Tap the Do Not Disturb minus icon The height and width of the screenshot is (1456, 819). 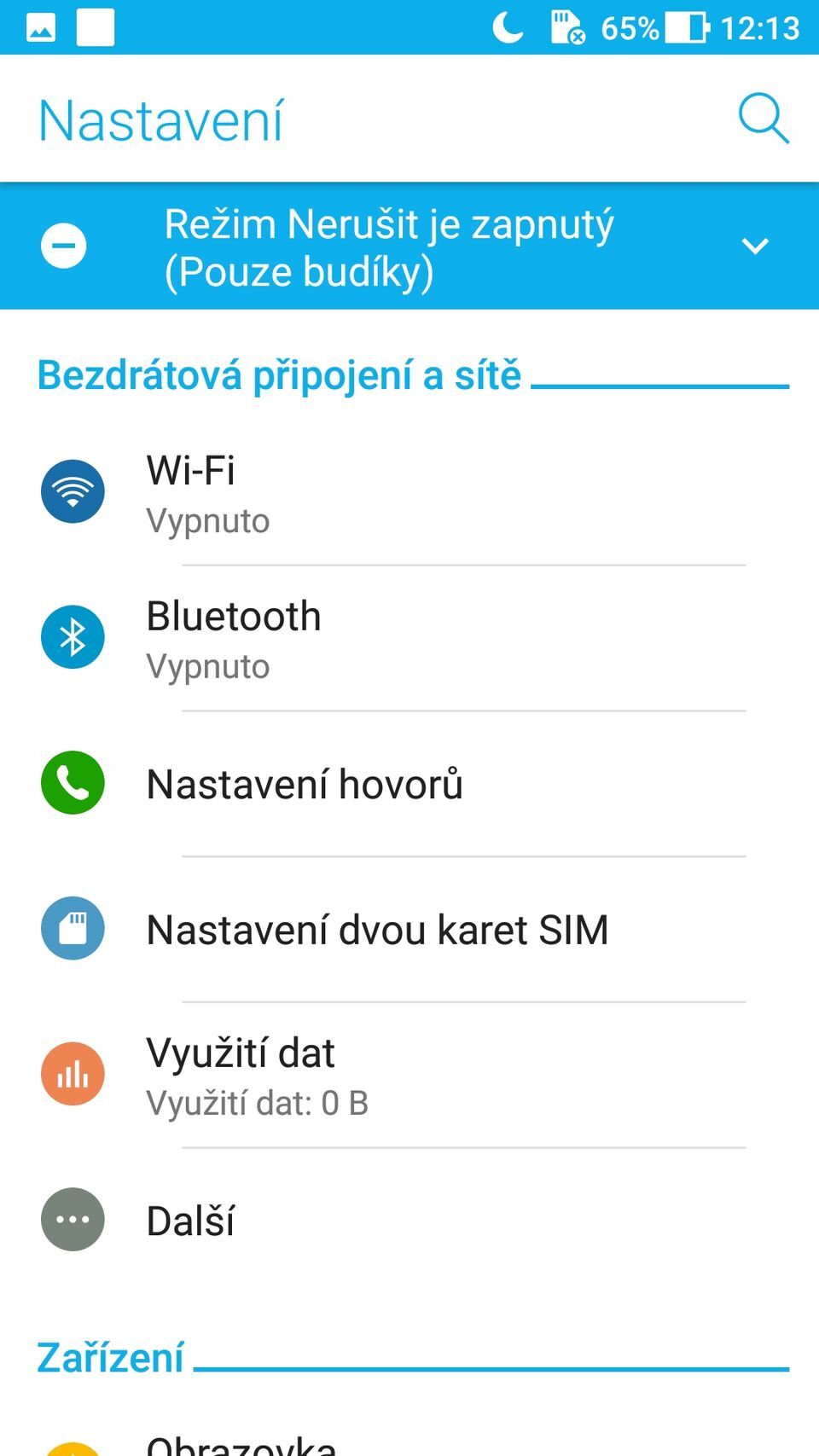[63, 246]
